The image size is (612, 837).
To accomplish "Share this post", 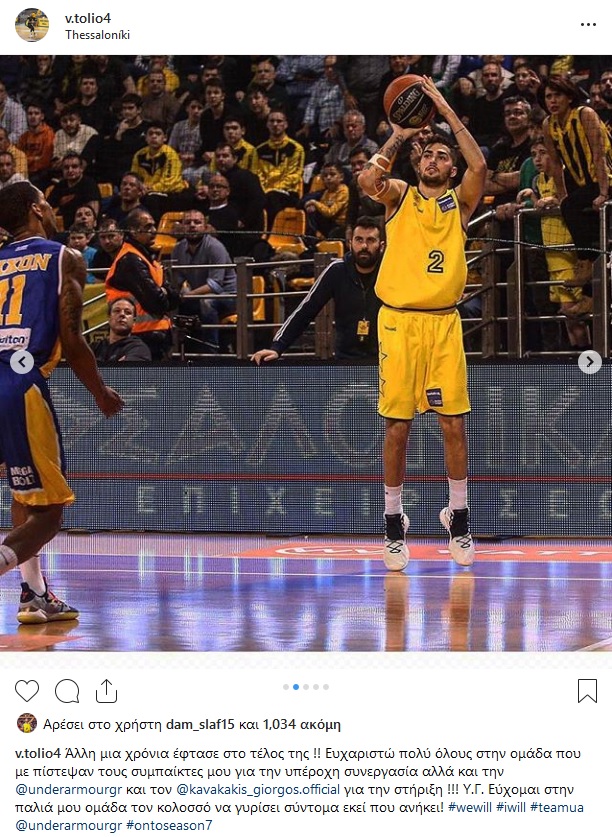I will (x=106, y=690).
